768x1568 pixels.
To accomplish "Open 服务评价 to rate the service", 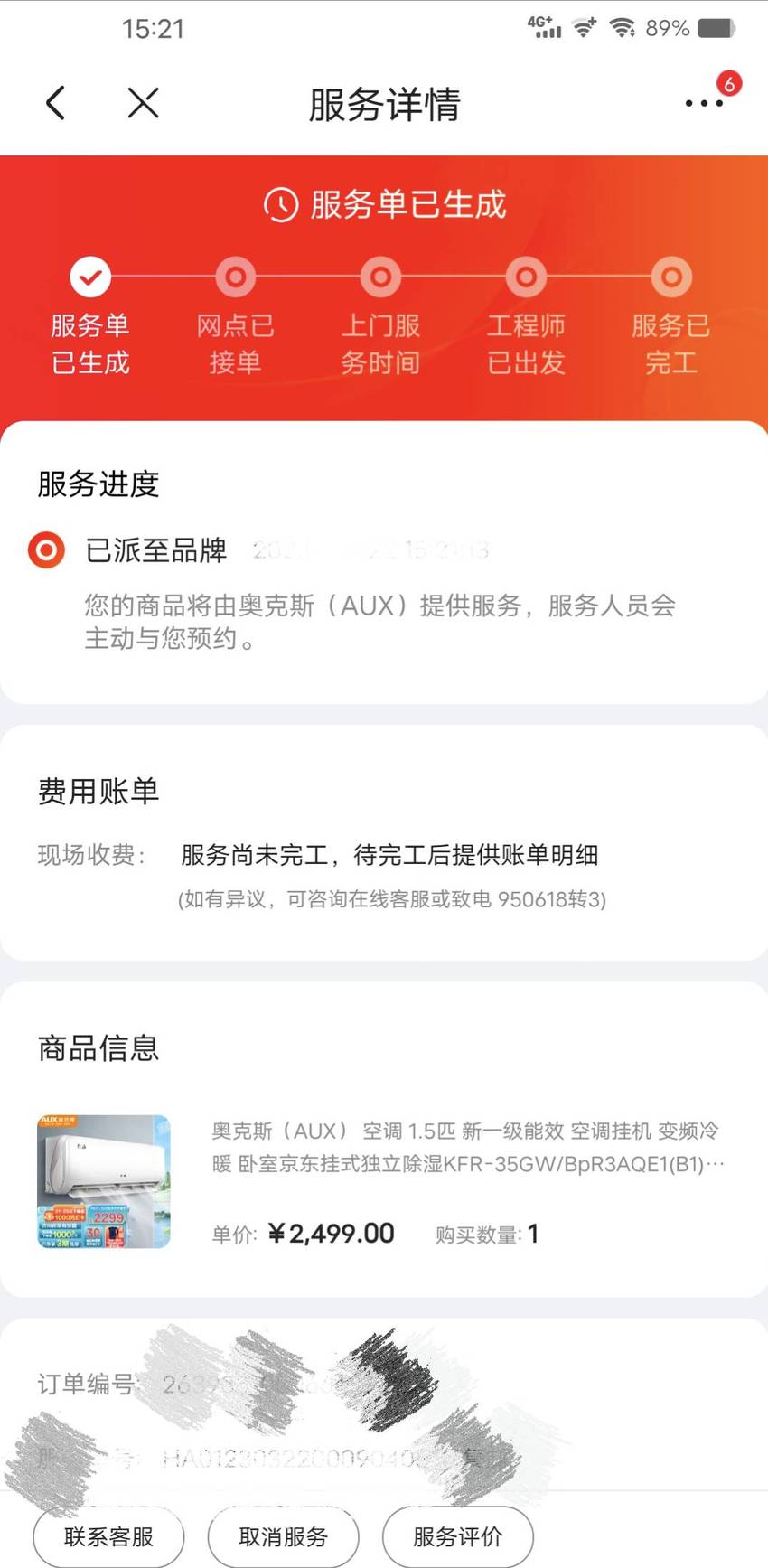I will (x=457, y=1536).
